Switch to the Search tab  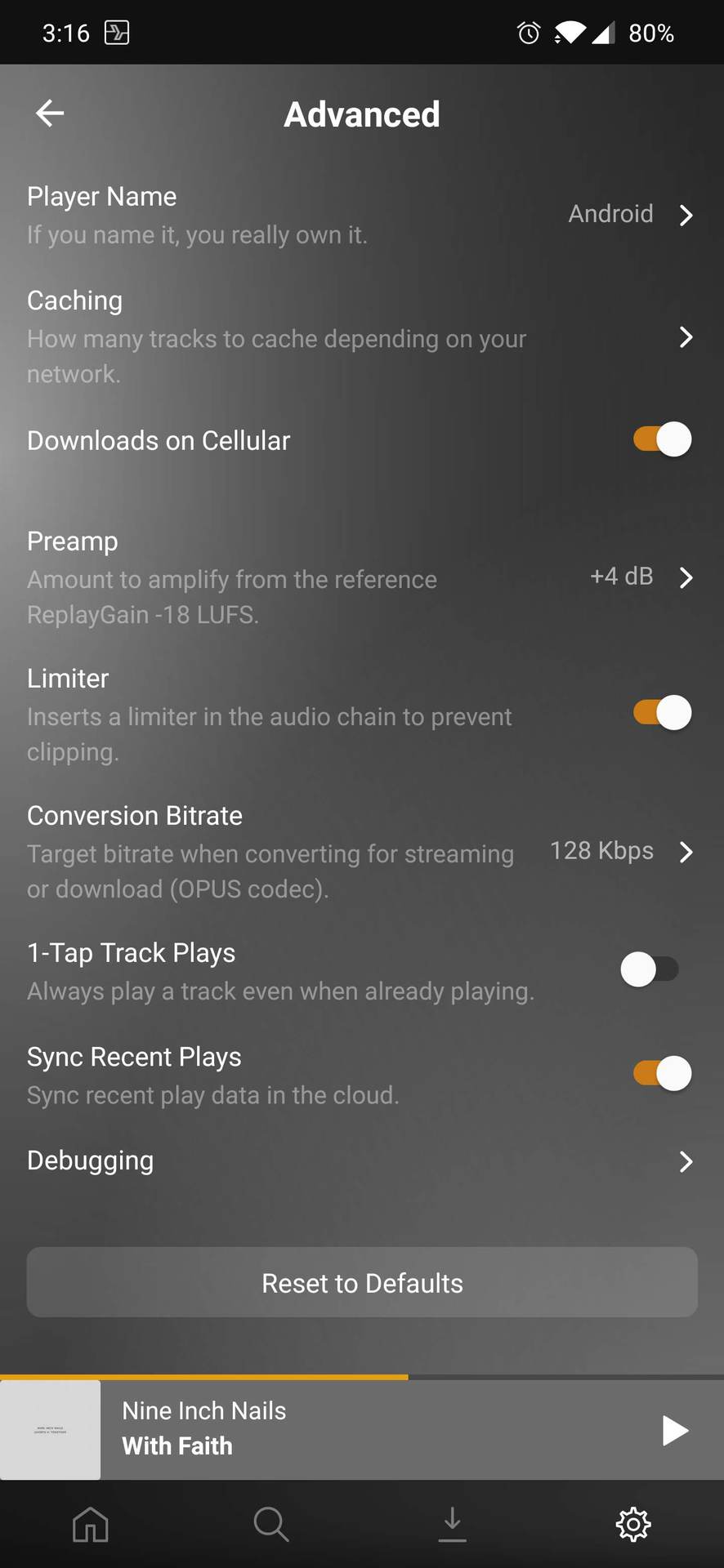[271, 1524]
